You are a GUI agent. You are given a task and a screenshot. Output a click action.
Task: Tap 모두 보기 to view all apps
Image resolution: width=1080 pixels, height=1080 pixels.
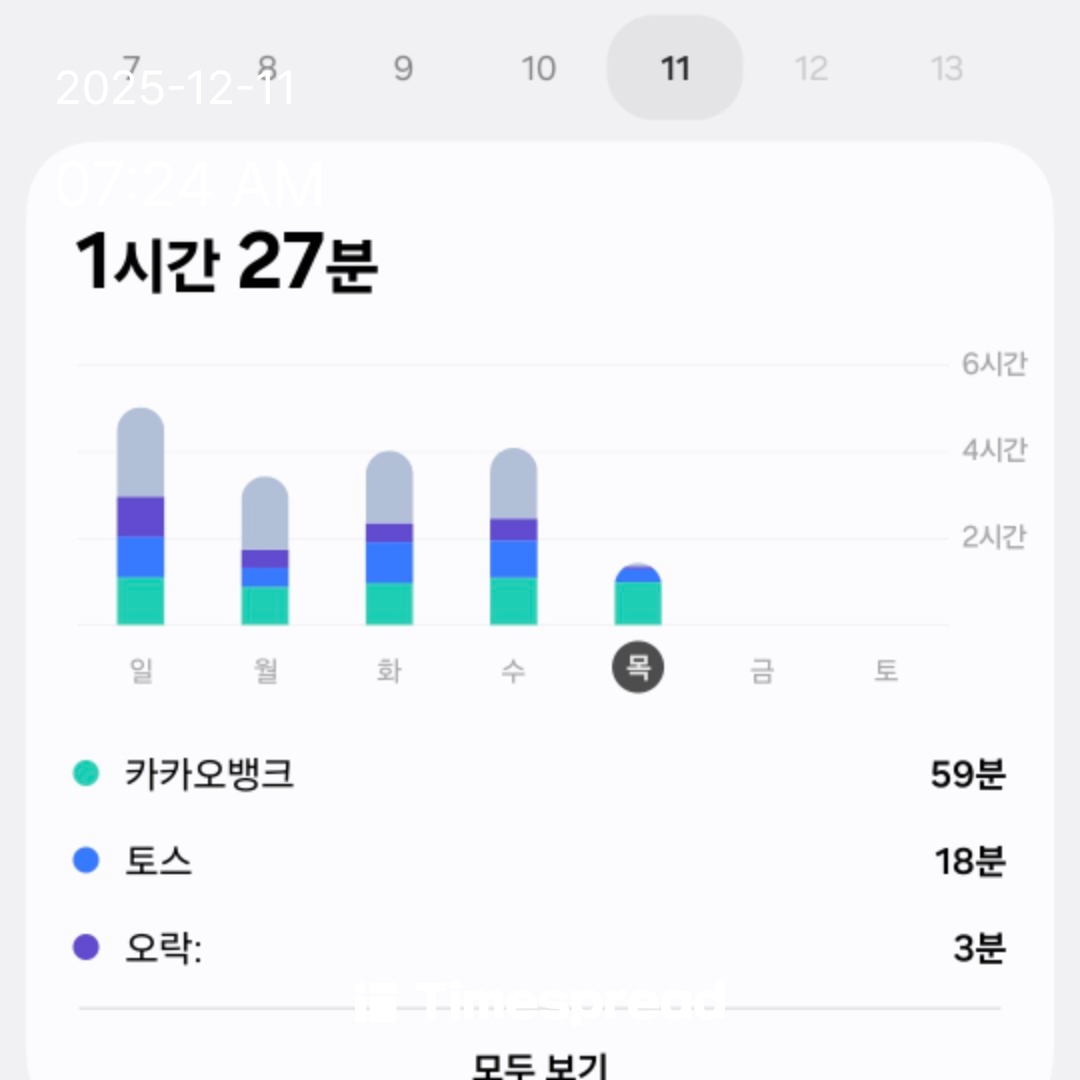(x=540, y=1062)
